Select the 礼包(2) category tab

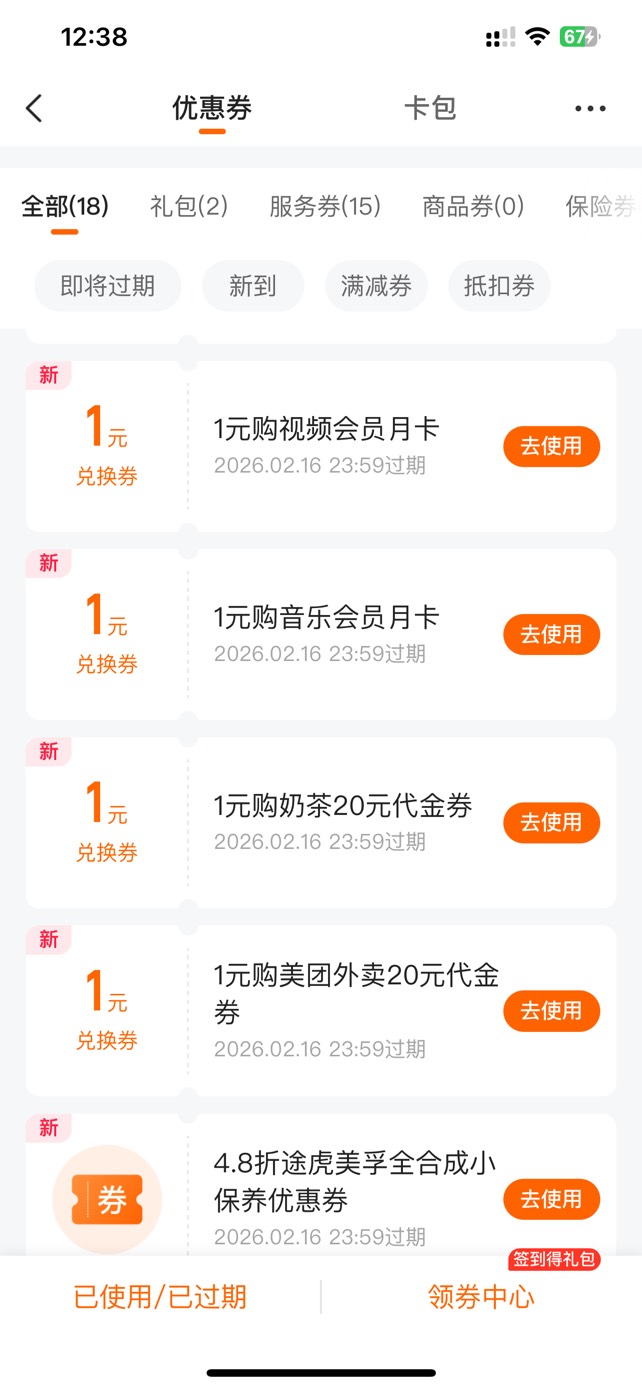click(x=189, y=207)
